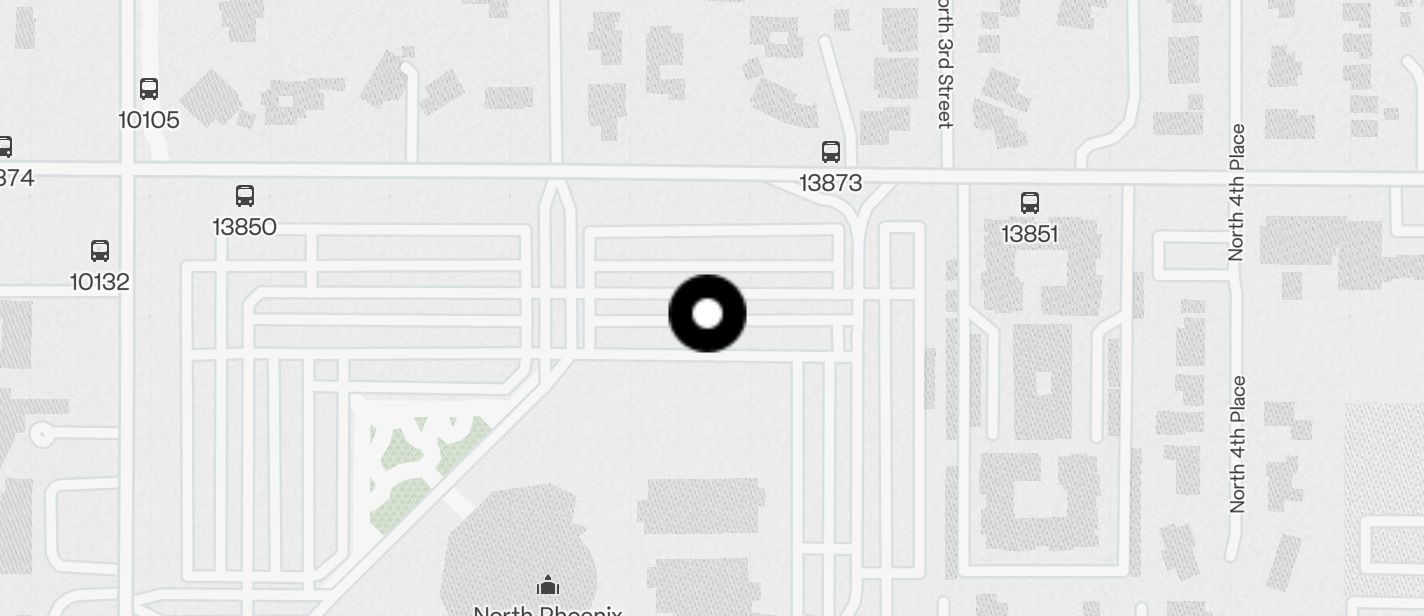Select bus stop 10105 on the map
Viewport: 1424px width, 616px height.
coord(149,90)
